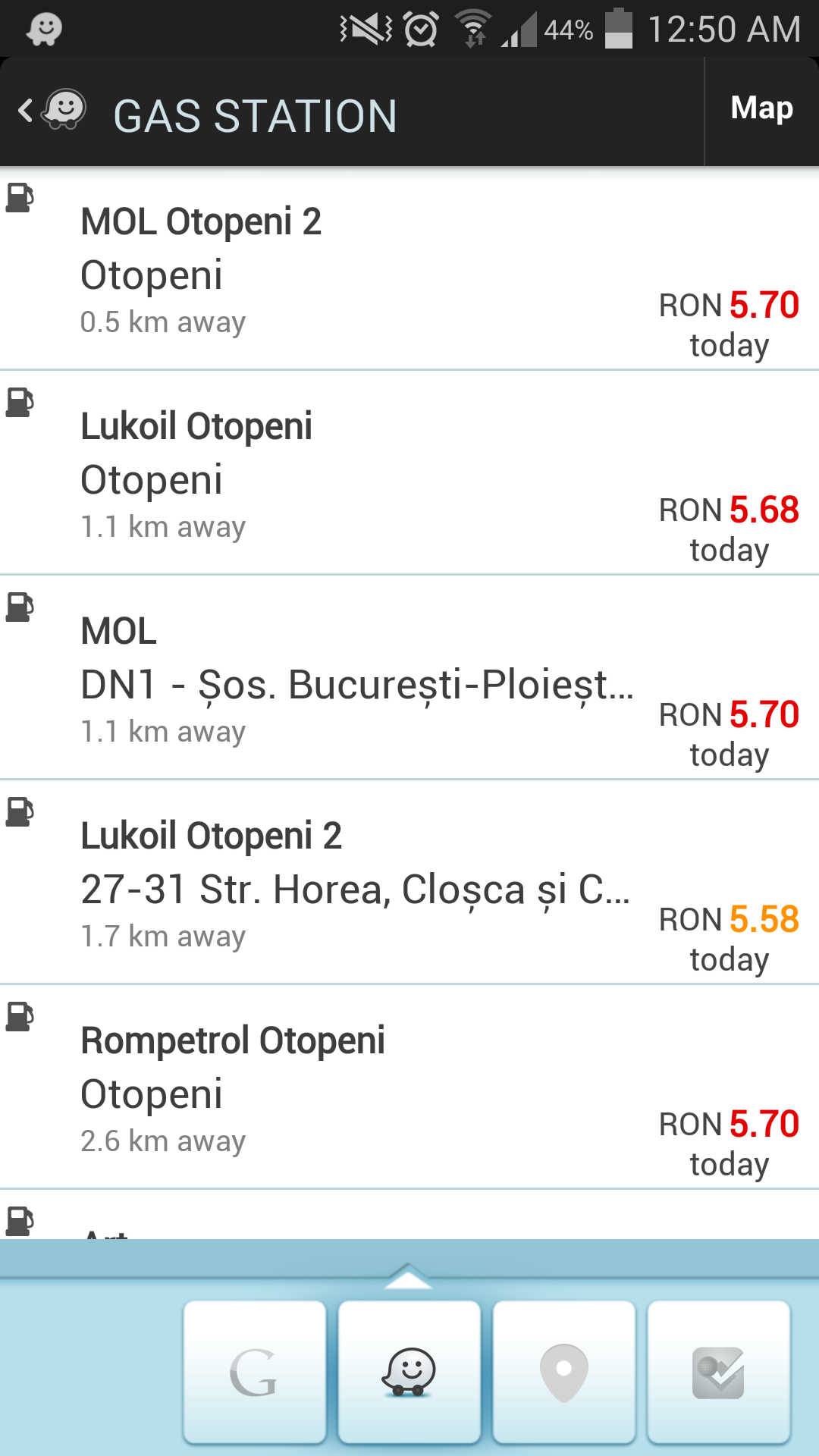Select Lukoil Otopeni at 1.1 km
This screenshot has height=1456, width=819.
point(409,473)
